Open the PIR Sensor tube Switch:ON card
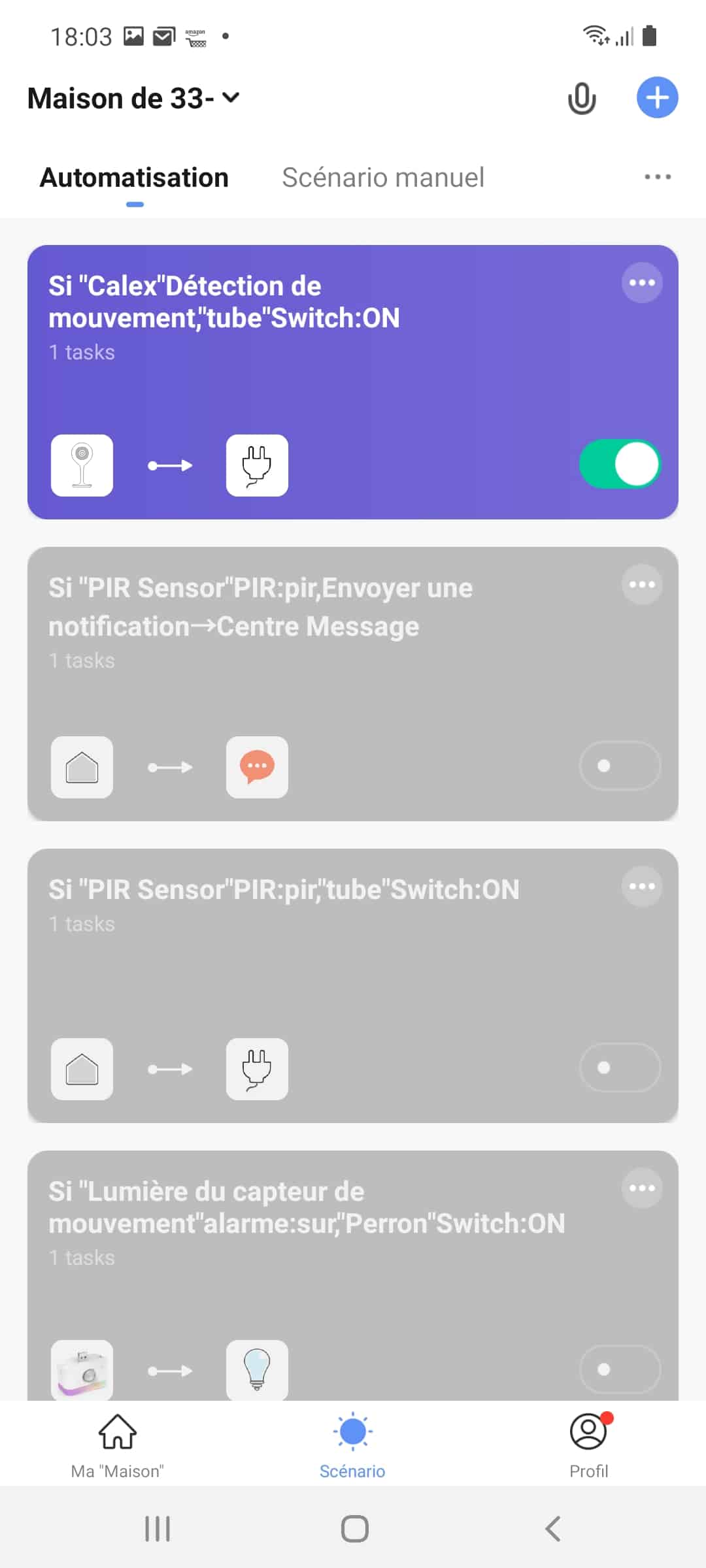Viewport: 706px width, 1568px height. (x=353, y=986)
